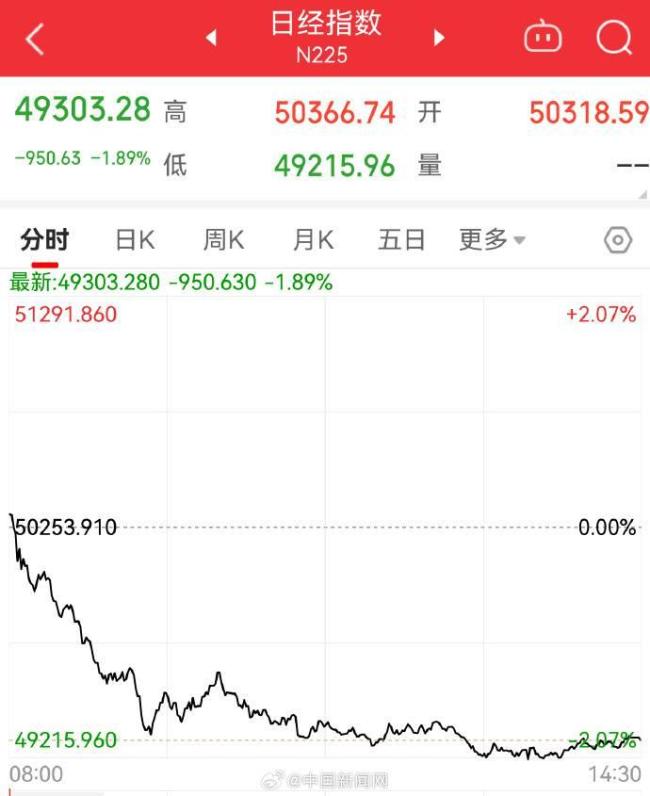The width and height of the screenshot is (650, 796).
Task: Switch to the 日K tab
Action: tap(134, 240)
